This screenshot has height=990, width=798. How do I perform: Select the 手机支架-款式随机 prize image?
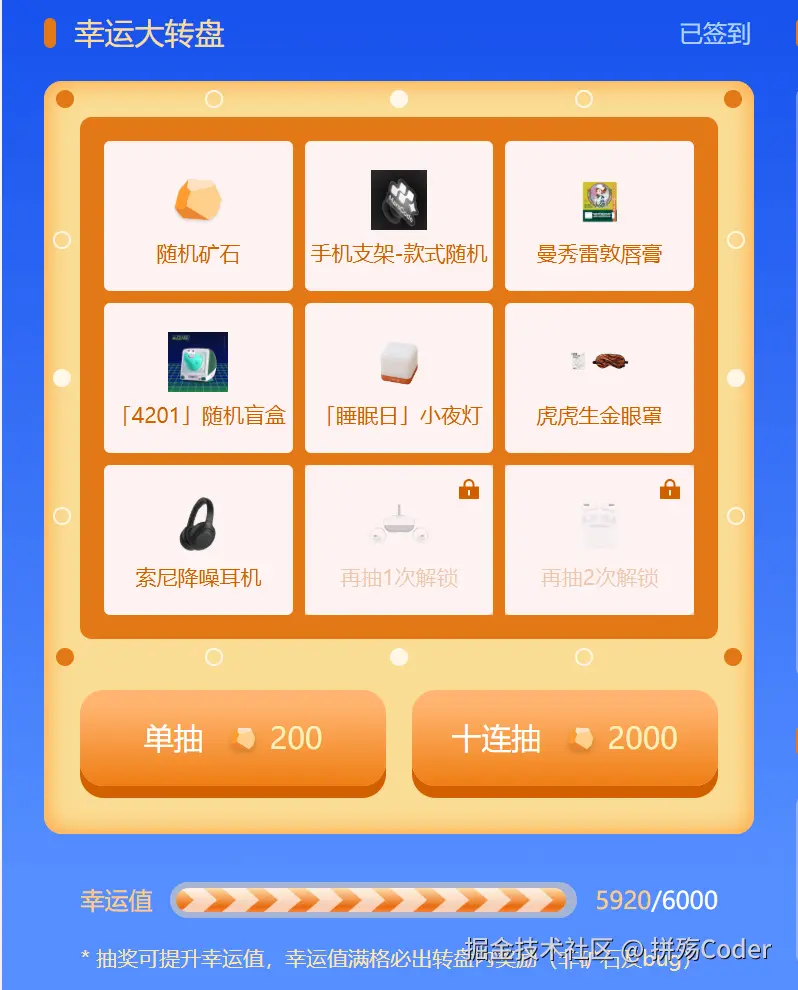coord(398,199)
